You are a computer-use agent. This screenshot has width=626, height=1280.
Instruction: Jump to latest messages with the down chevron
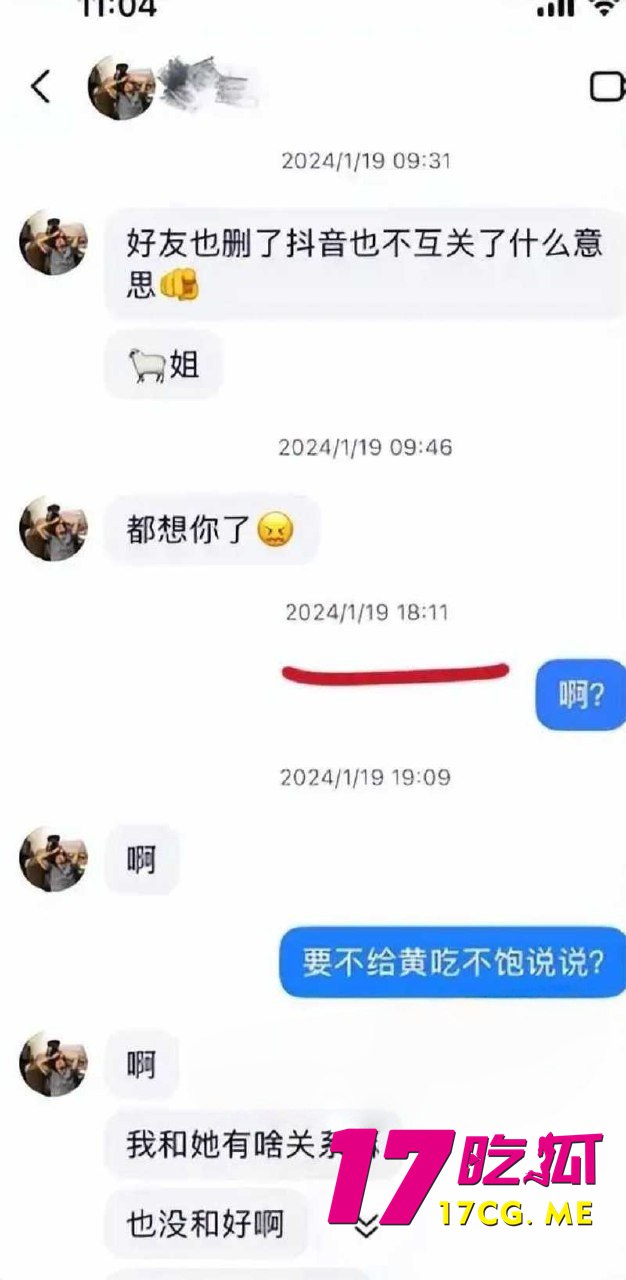pos(367,1226)
